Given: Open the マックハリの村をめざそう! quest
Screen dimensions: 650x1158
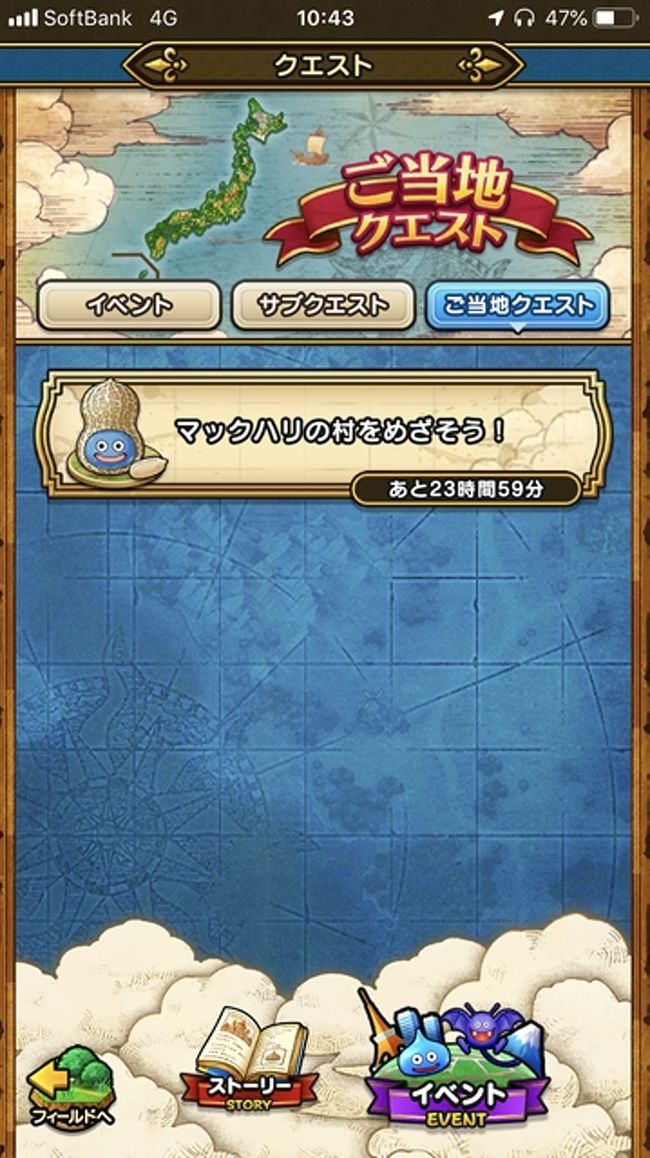Looking at the screenshot, I should click(x=324, y=435).
